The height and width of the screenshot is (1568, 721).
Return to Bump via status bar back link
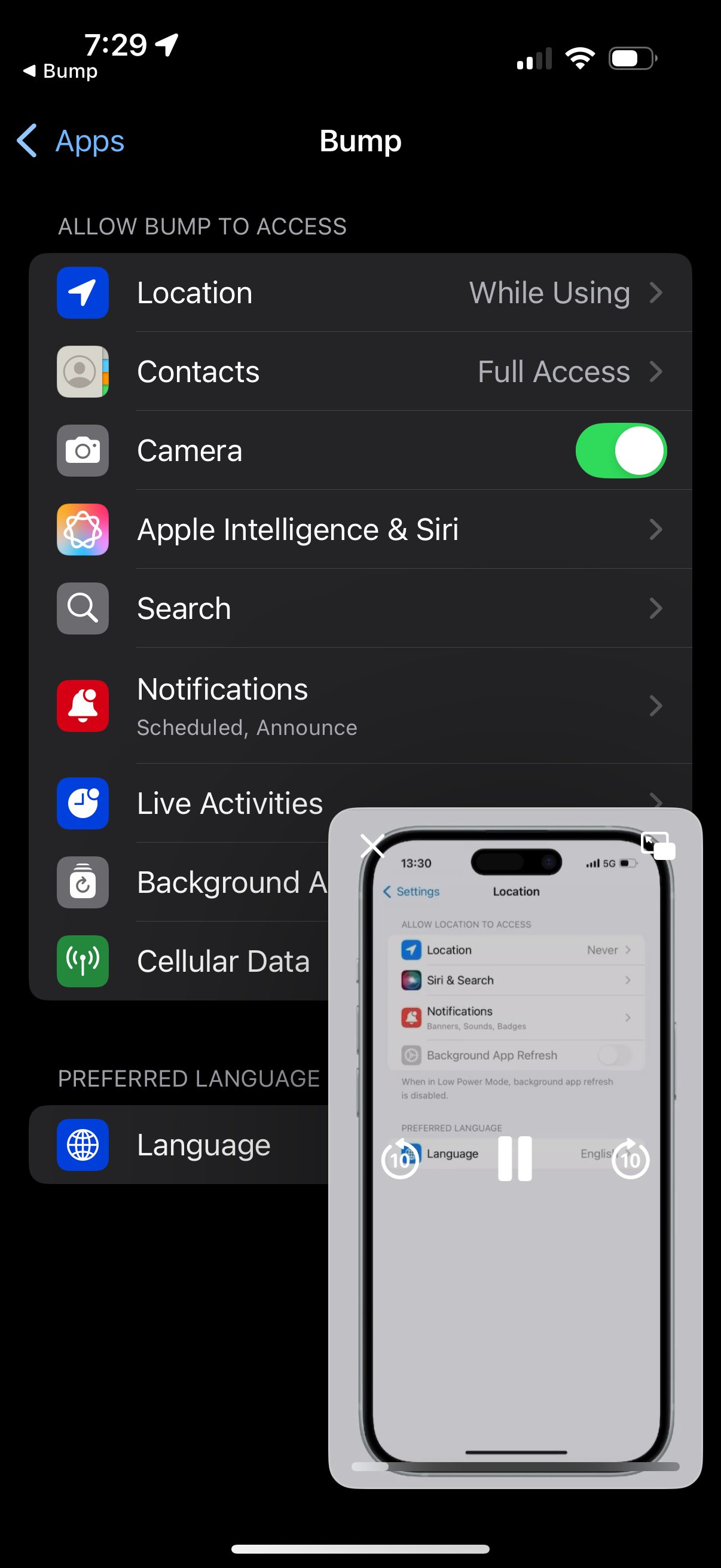coord(59,71)
